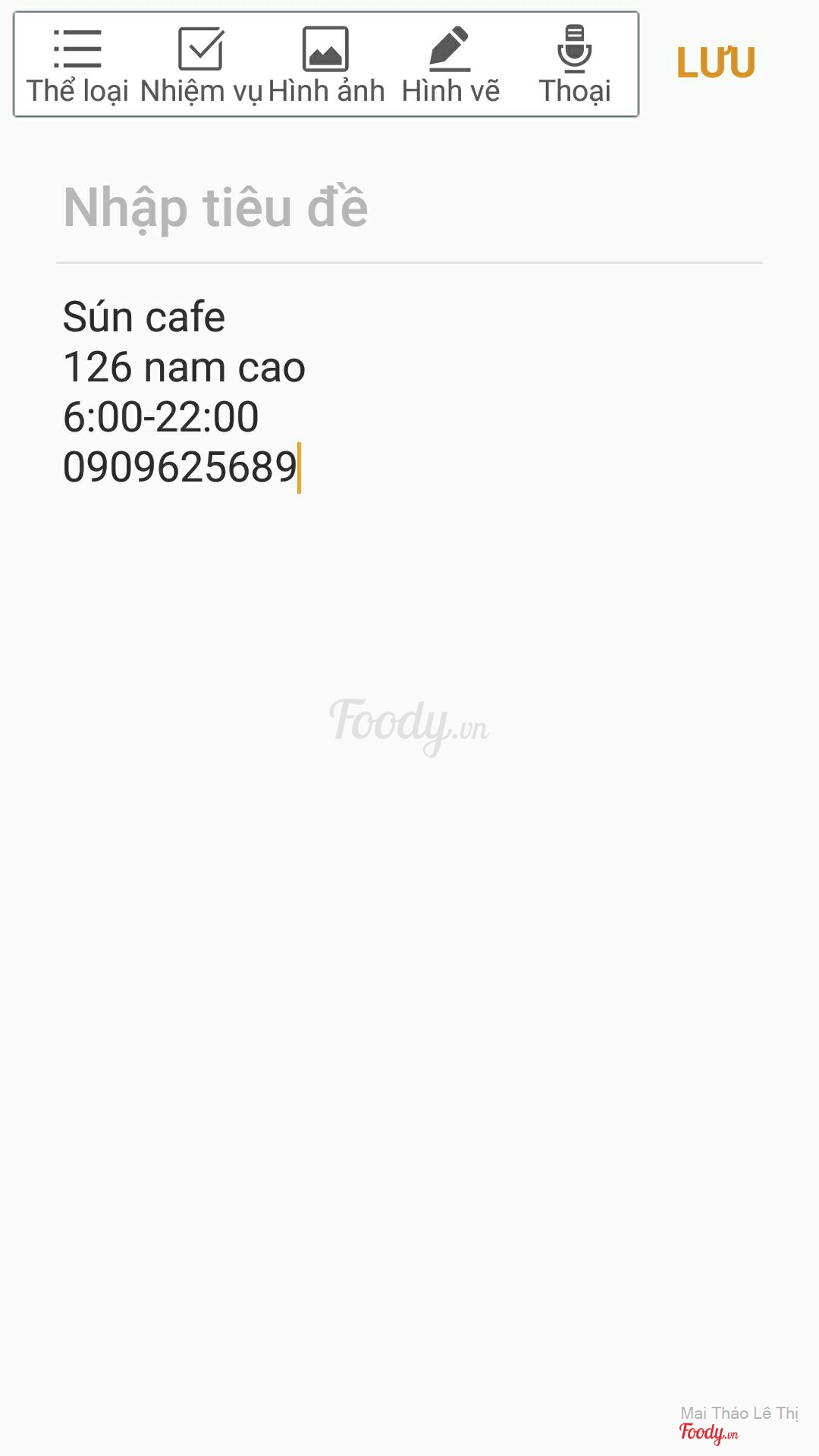Save the note with LƯU
Image resolution: width=819 pixels, height=1456 pixels.
[716, 63]
